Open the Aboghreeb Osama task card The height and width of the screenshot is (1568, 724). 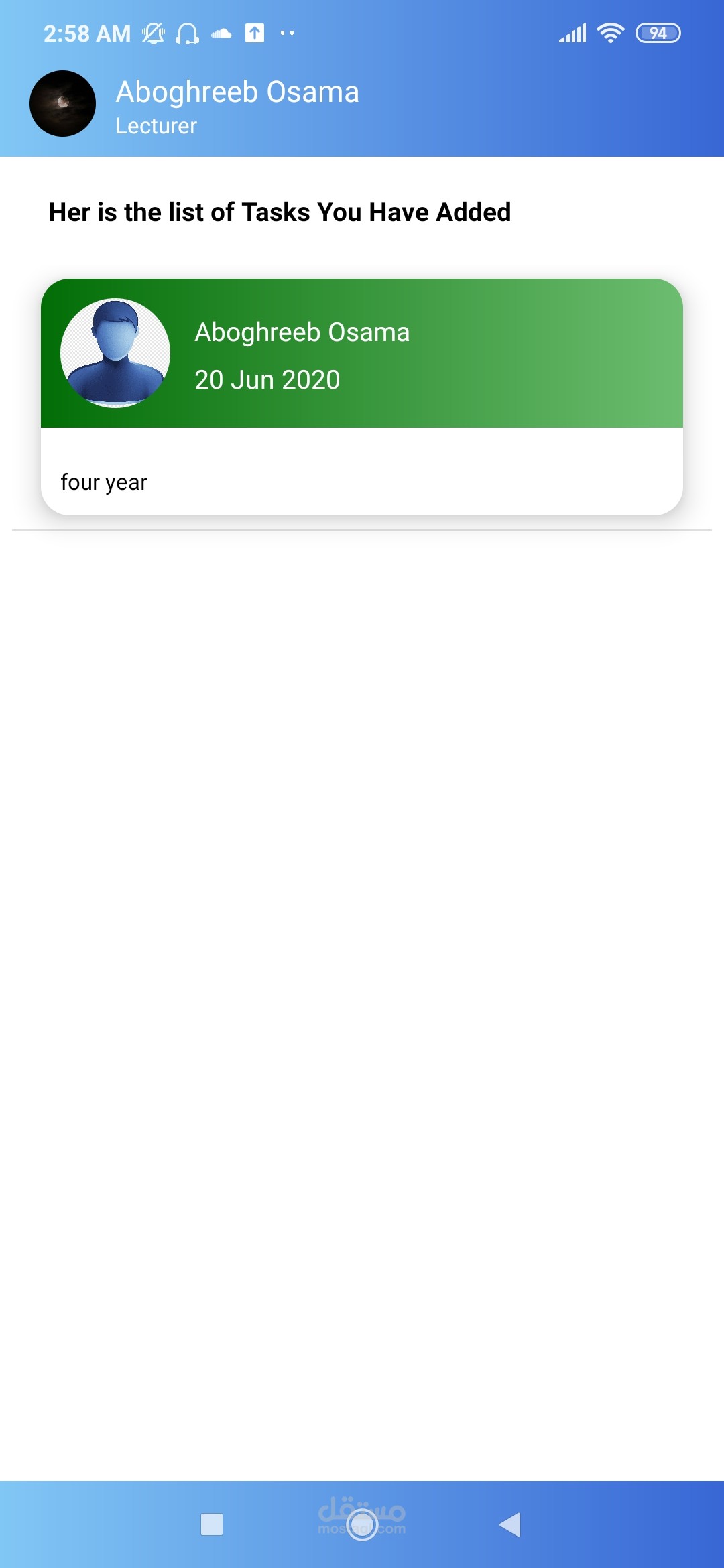[x=362, y=397]
